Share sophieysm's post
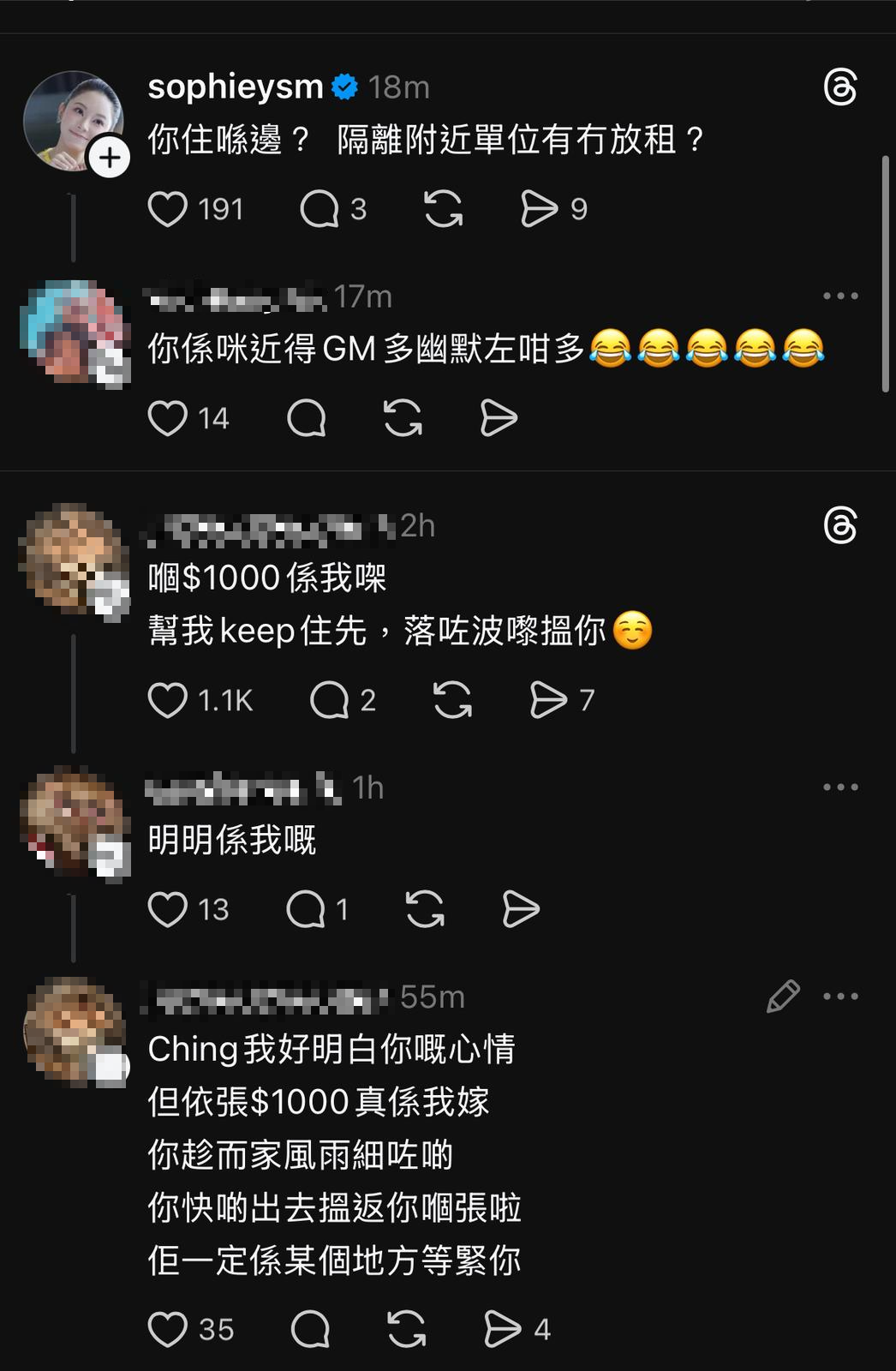Viewport: 896px width, 1371px height. tap(539, 209)
